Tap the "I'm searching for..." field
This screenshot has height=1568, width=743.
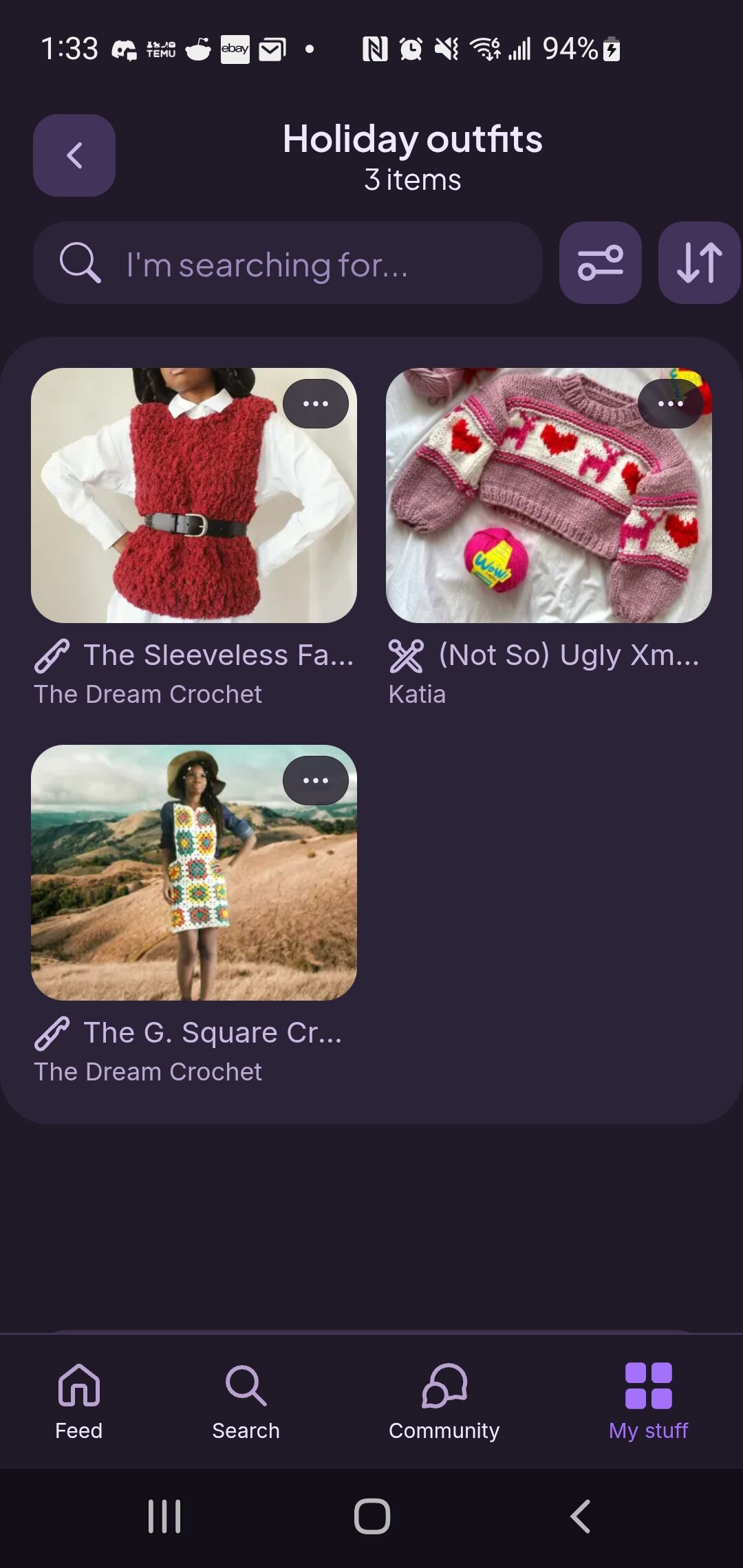pyautogui.click(x=289, y=263)
